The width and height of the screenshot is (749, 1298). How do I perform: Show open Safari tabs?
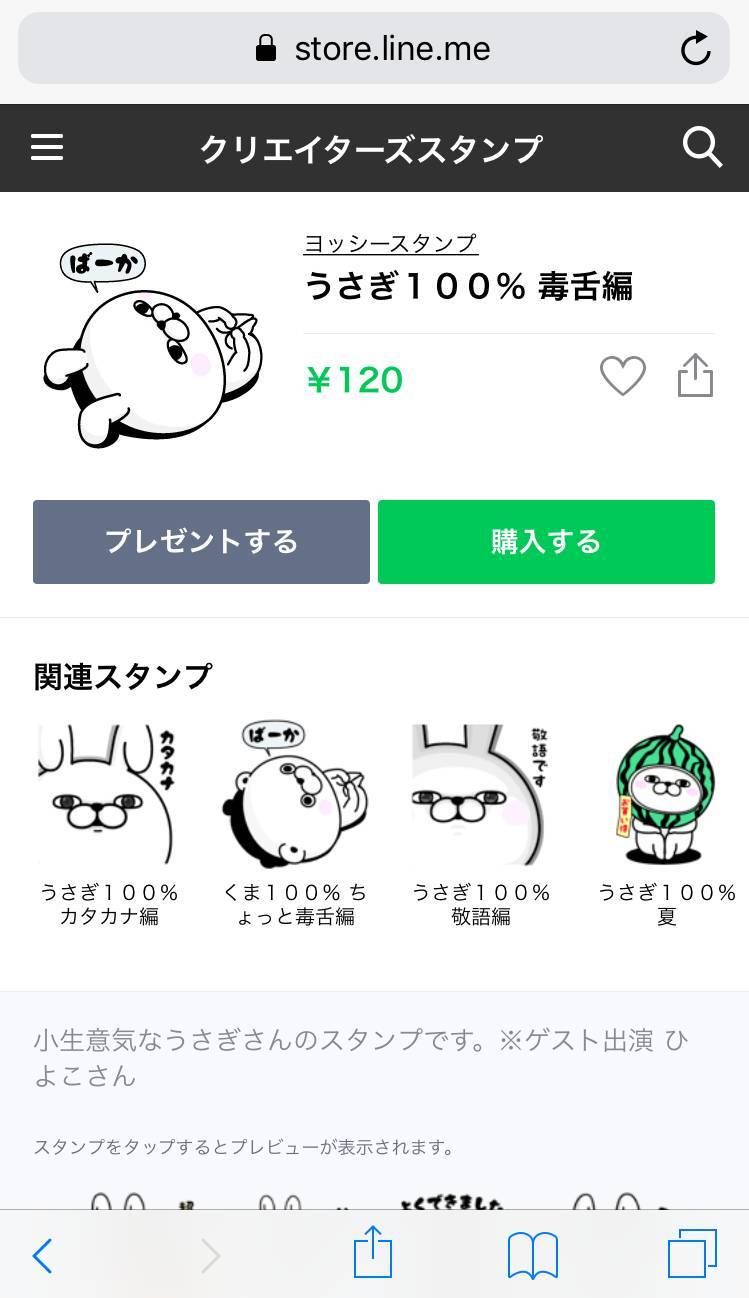click(x=692, y=1253)
